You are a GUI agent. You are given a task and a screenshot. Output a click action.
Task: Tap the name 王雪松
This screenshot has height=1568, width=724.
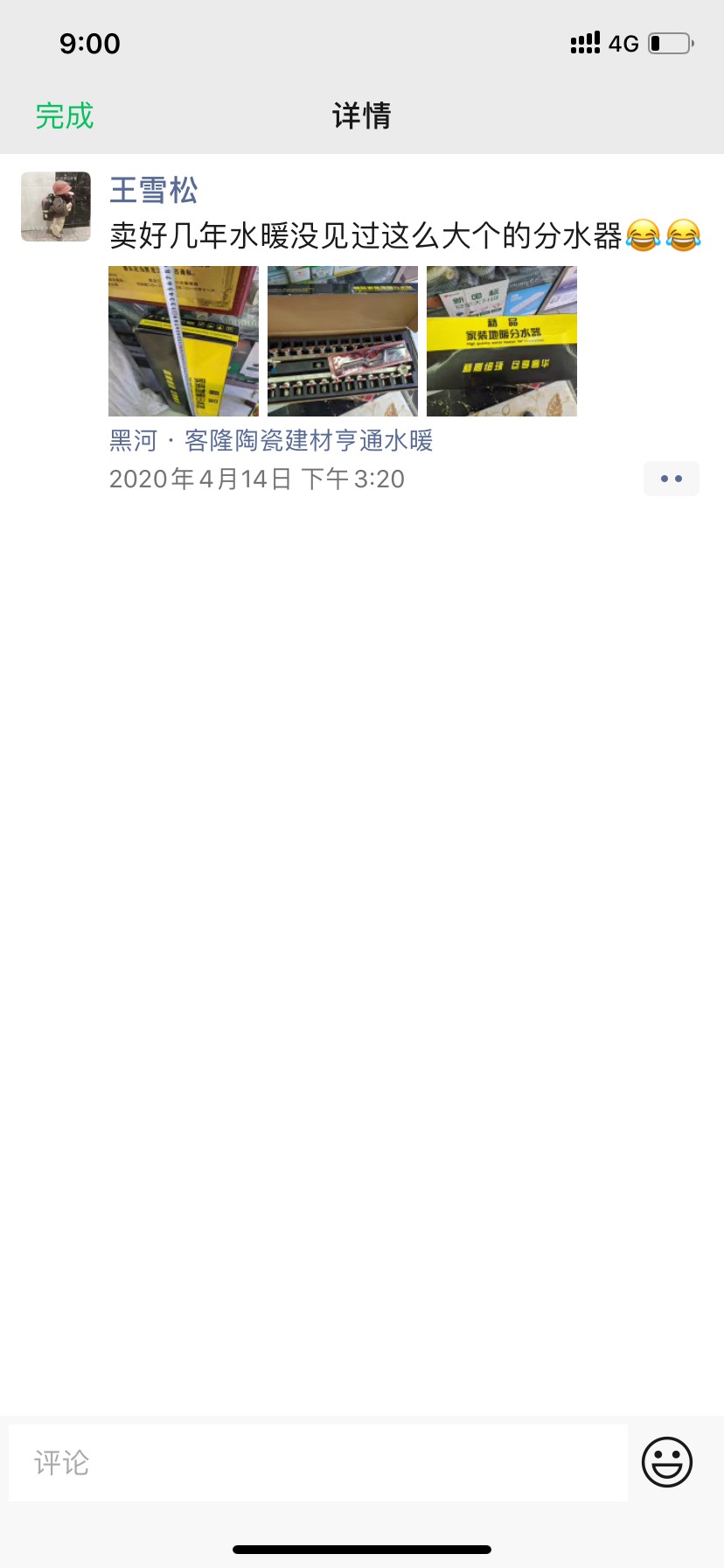154,190
